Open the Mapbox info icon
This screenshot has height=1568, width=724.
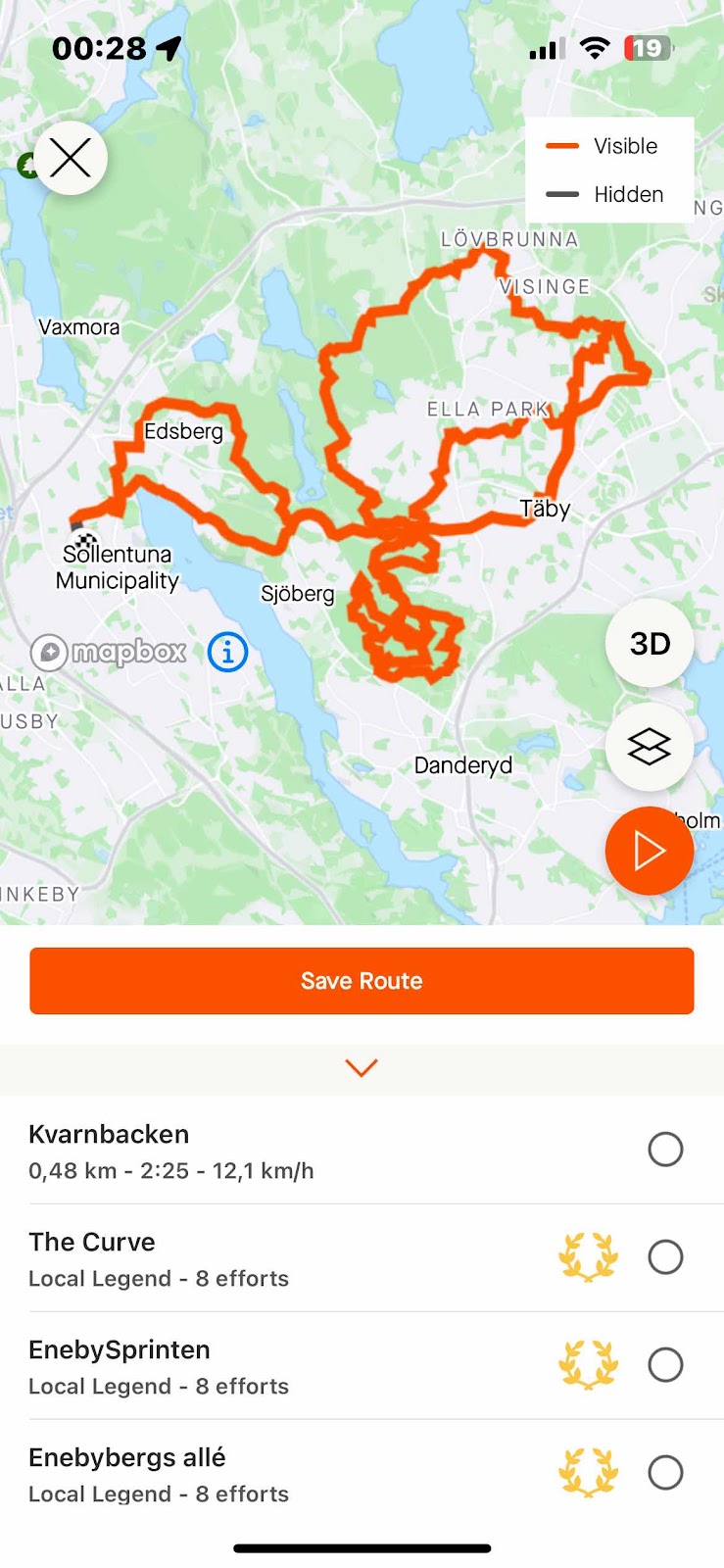pos(227,652)
